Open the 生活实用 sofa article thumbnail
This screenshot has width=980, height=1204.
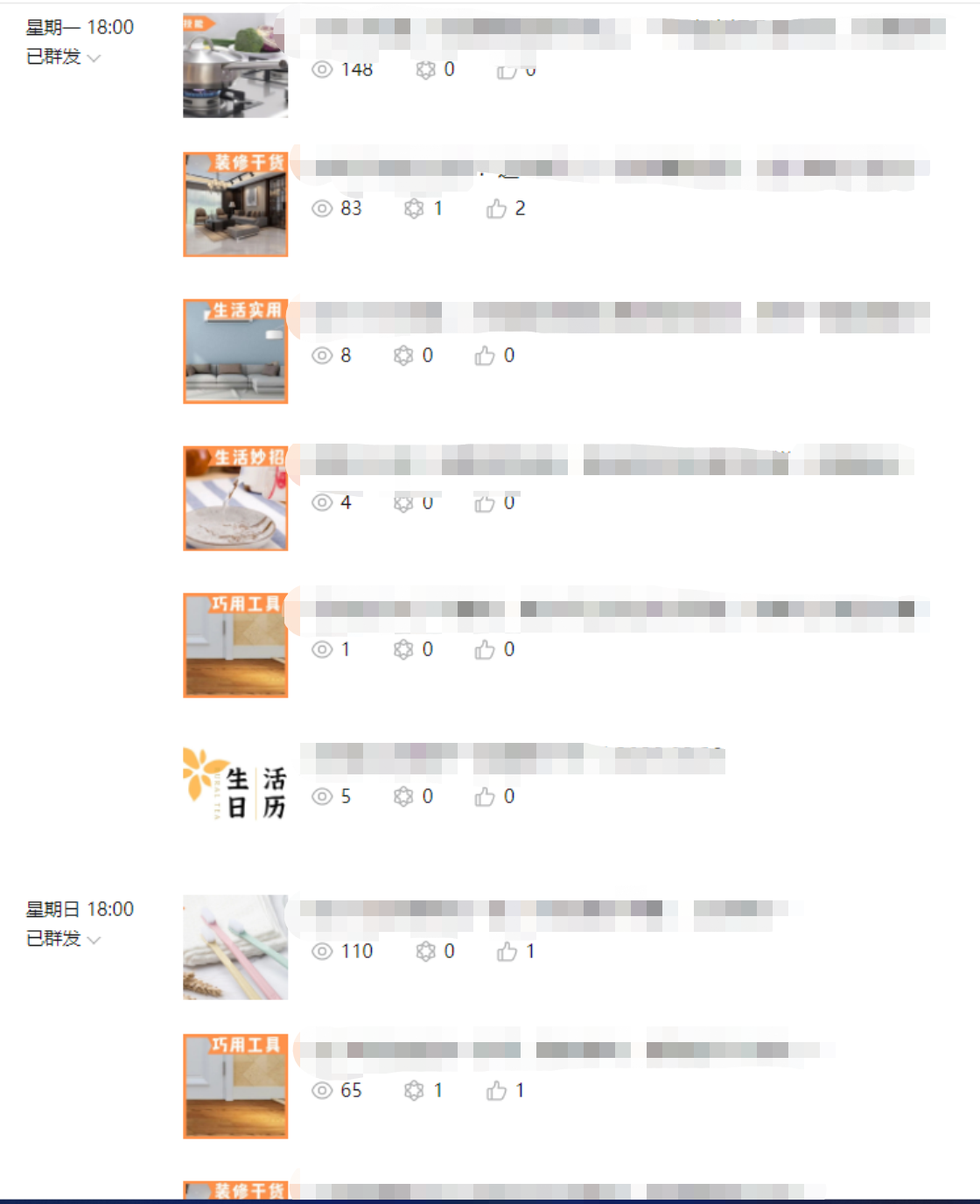click(x=235, y=352)
